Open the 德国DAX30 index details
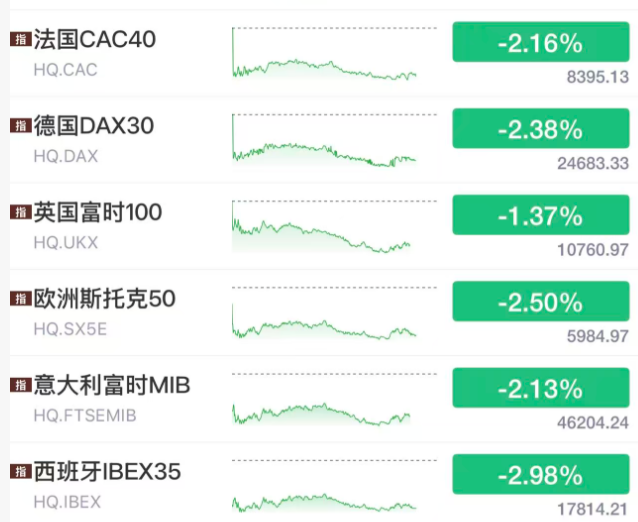The width and height of the screenshot is (638, 522). click(x=96, y=127)
